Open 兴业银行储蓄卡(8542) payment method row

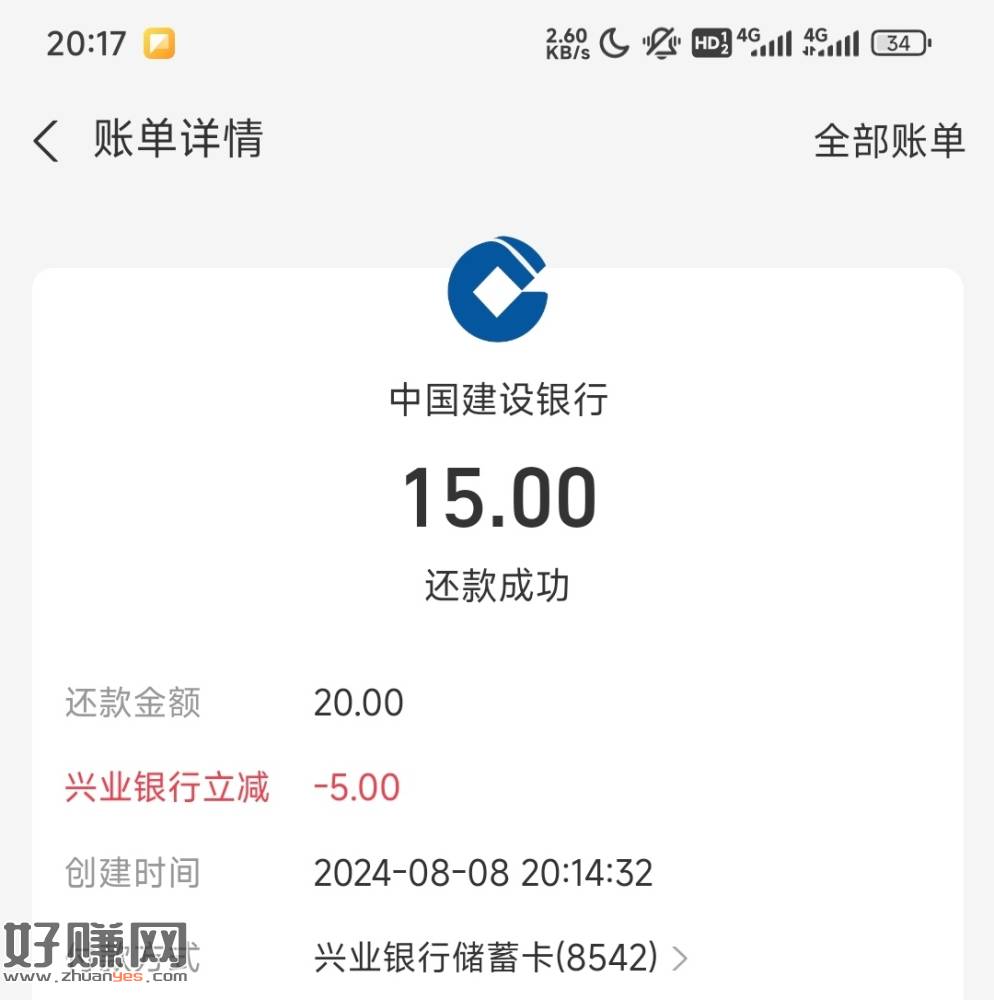(500, 958)
